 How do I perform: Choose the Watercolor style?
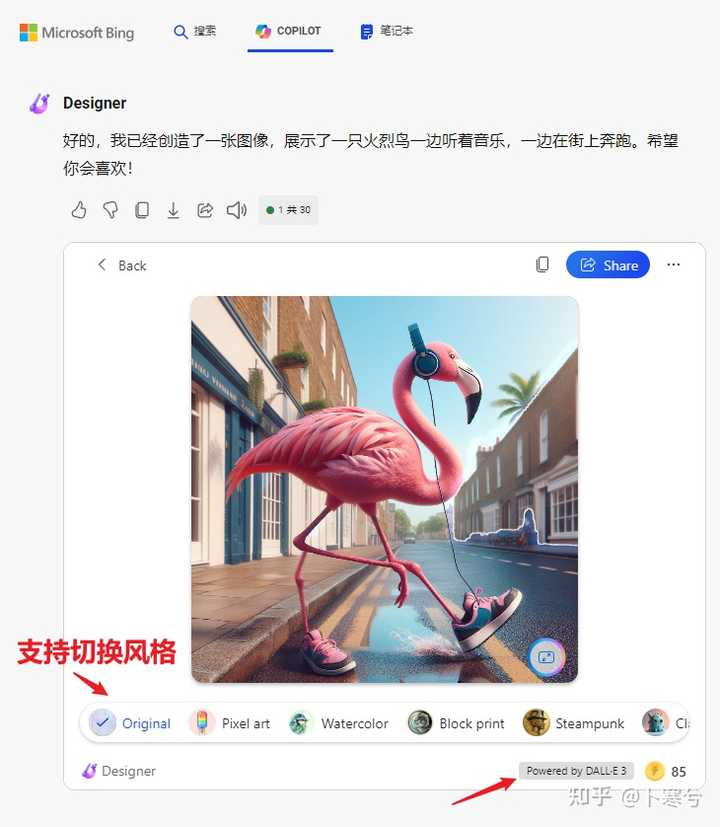[x=339, y=723]
